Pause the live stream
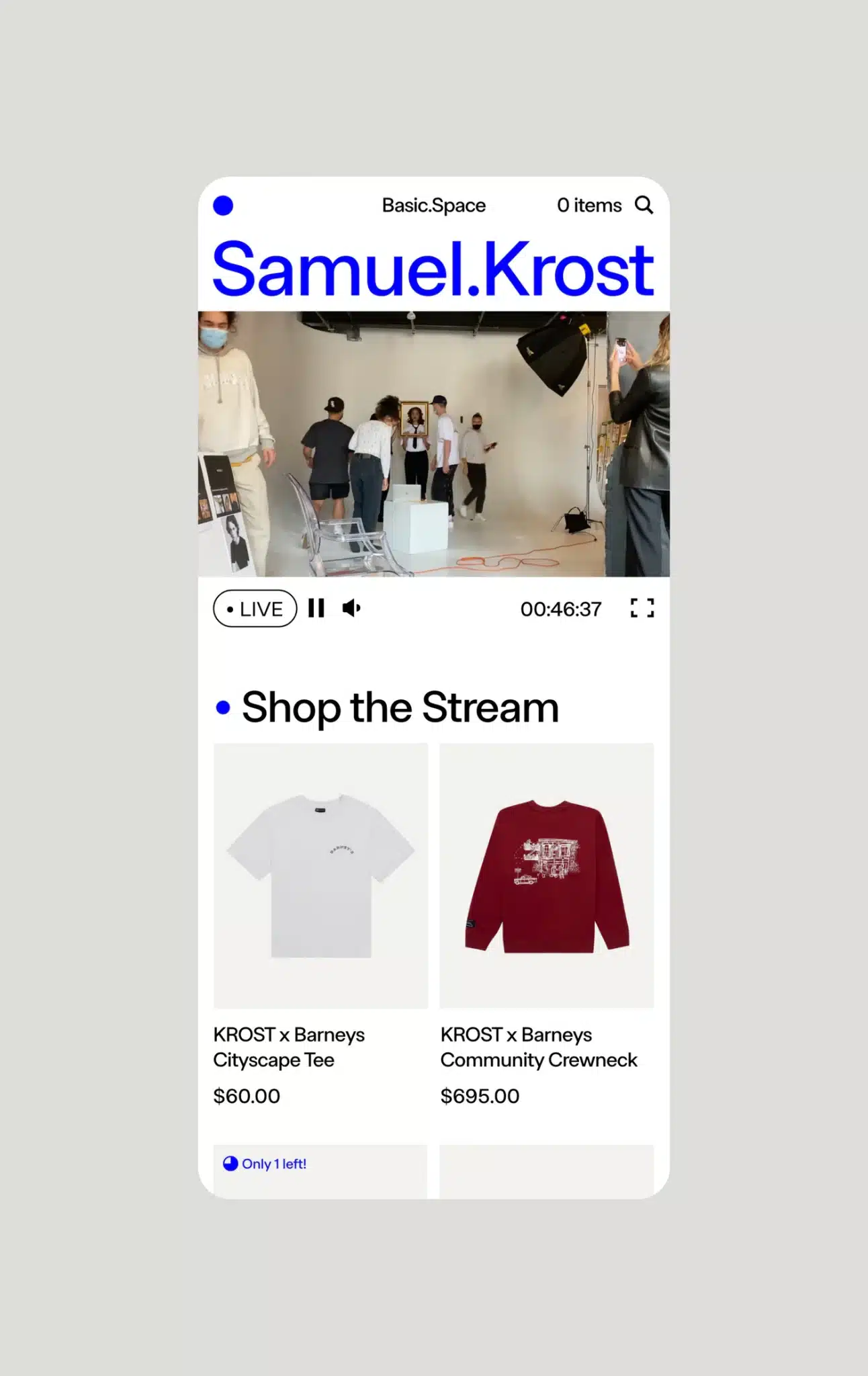The width and height of the screenshot is (868, 1376). pyautogui.click(x=316, y=608)
